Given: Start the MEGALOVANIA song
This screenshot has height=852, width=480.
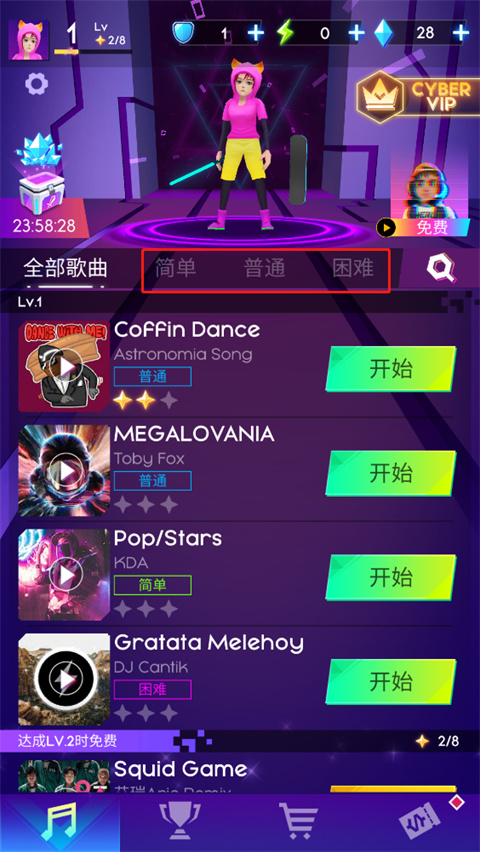Looking at the screenshot, I should tap(391, 473).
